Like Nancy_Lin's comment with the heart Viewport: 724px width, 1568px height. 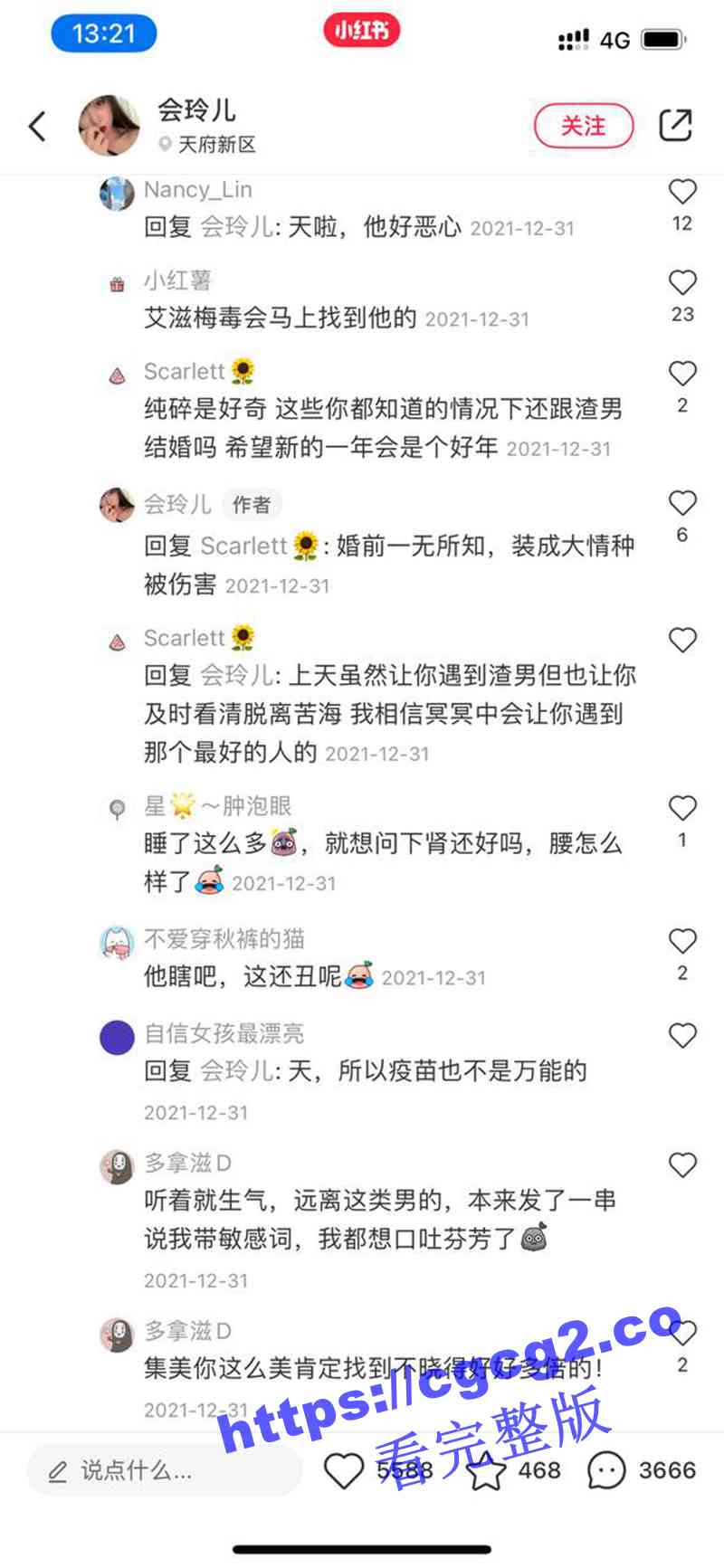pyautogui.click(x=682, y=191)
